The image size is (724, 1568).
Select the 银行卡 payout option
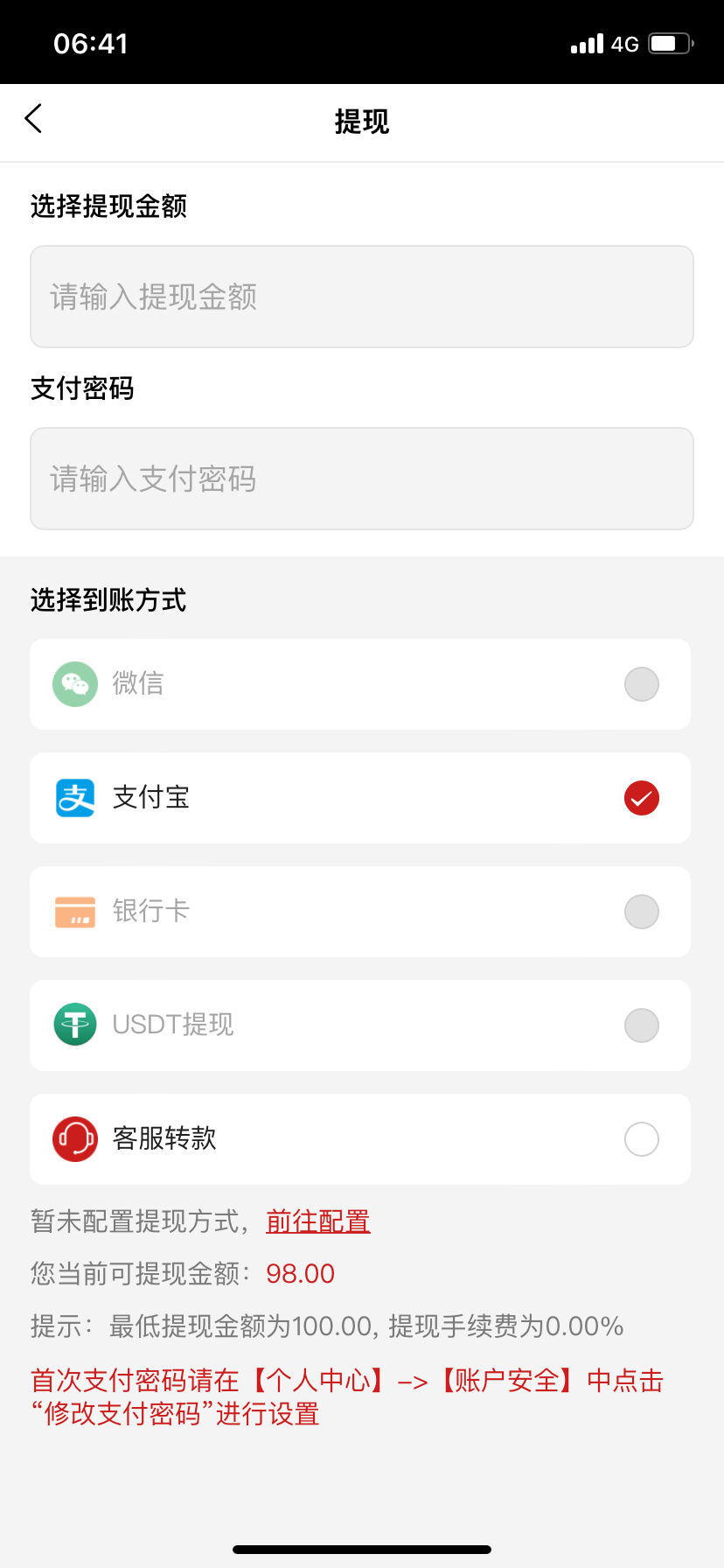click(360, 912)
